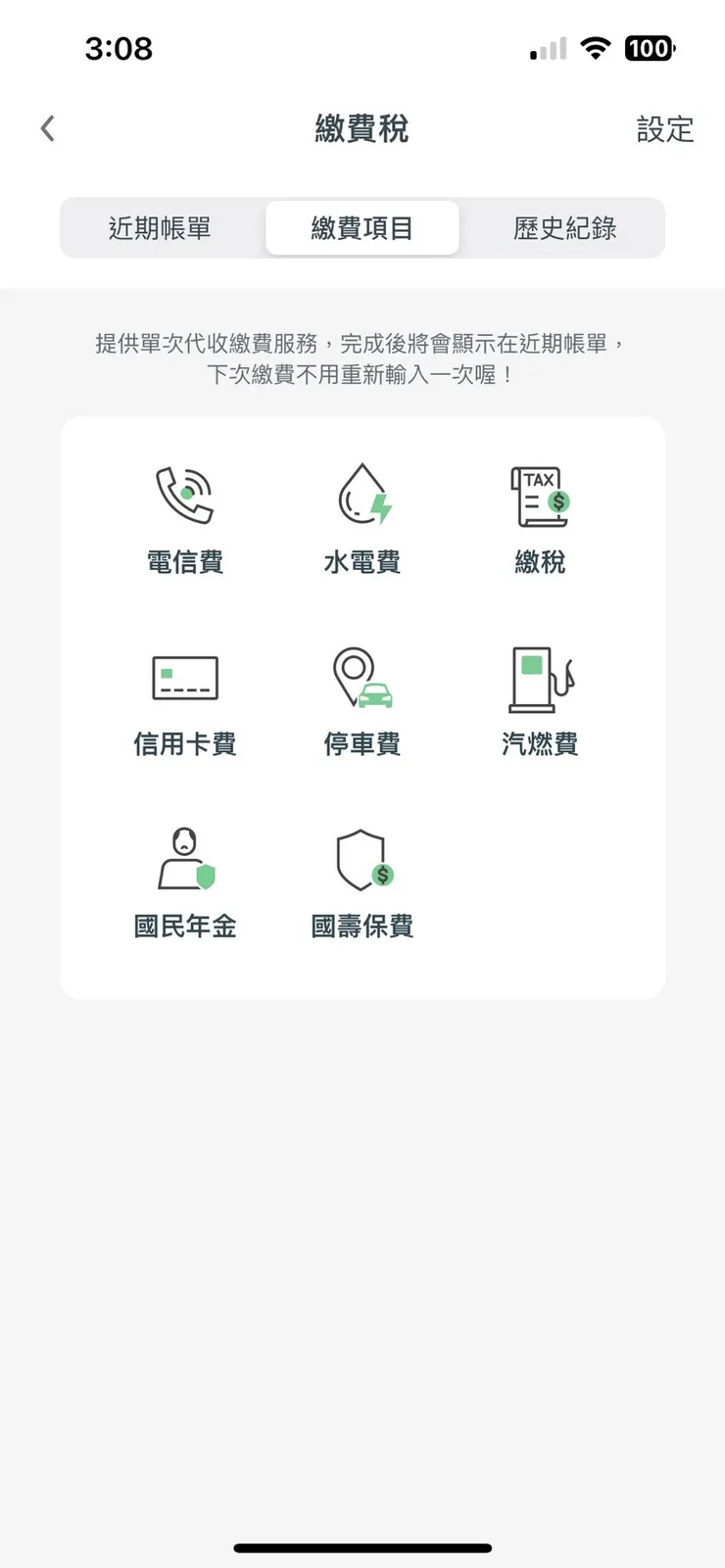The width and height of the screenshot is (725, 1568).
Task: Select the 繳費項目 tab
Action: 362,227
